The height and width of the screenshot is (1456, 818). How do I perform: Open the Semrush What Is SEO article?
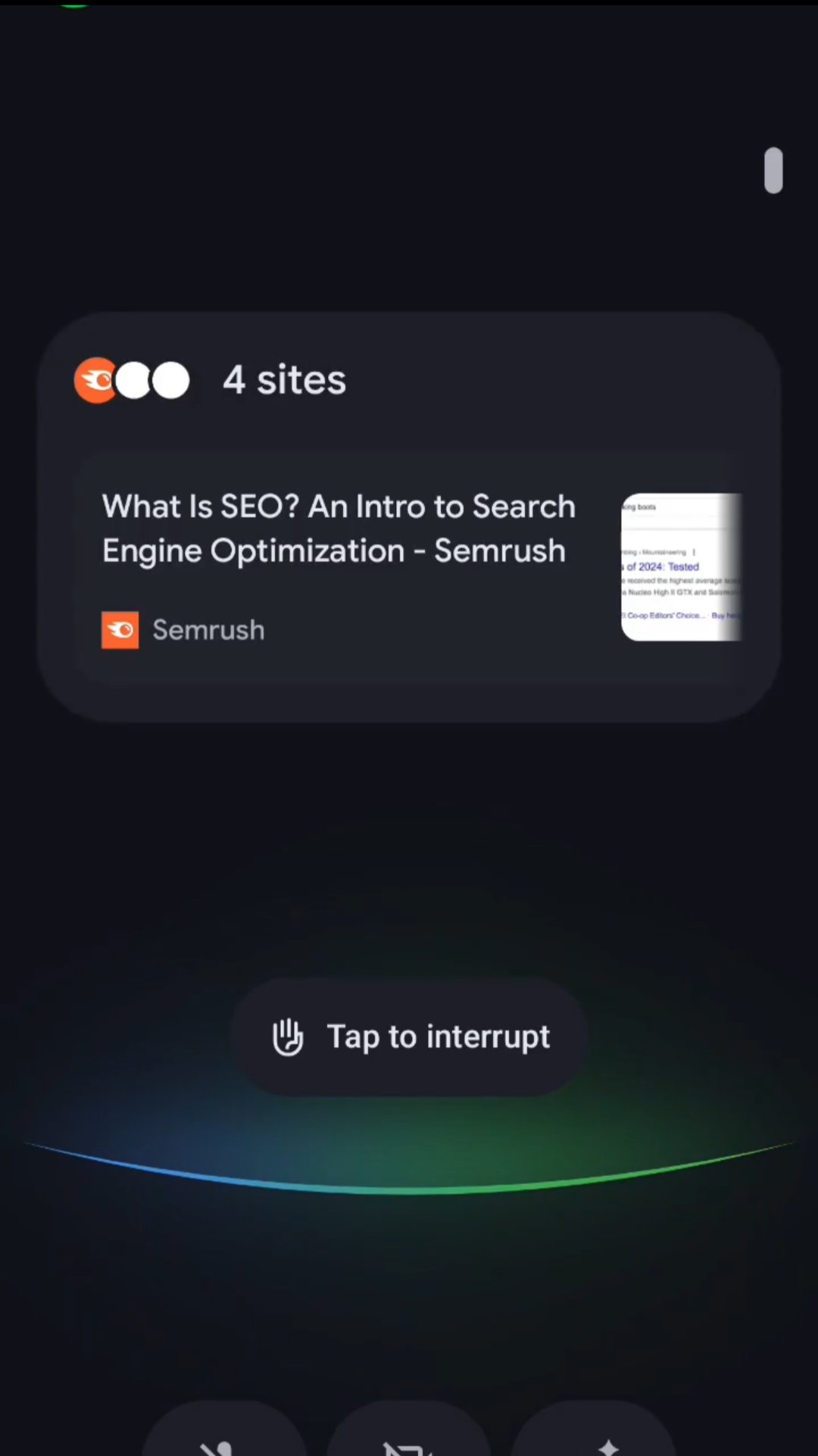pyautogui.click(x=339, y=529)
